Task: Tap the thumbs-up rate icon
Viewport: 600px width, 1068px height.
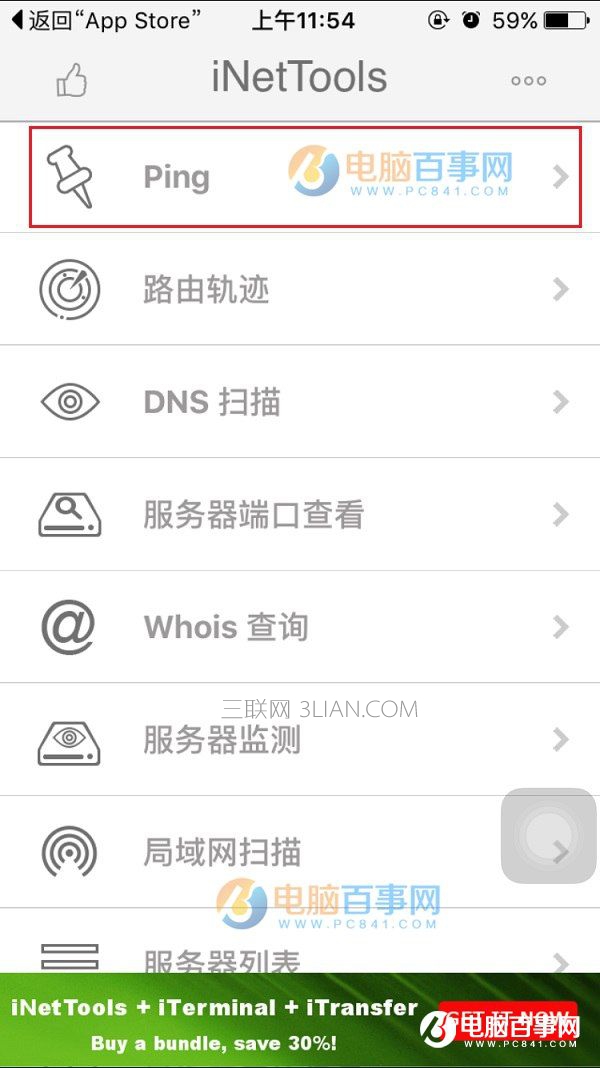Action: click(72, 81)
